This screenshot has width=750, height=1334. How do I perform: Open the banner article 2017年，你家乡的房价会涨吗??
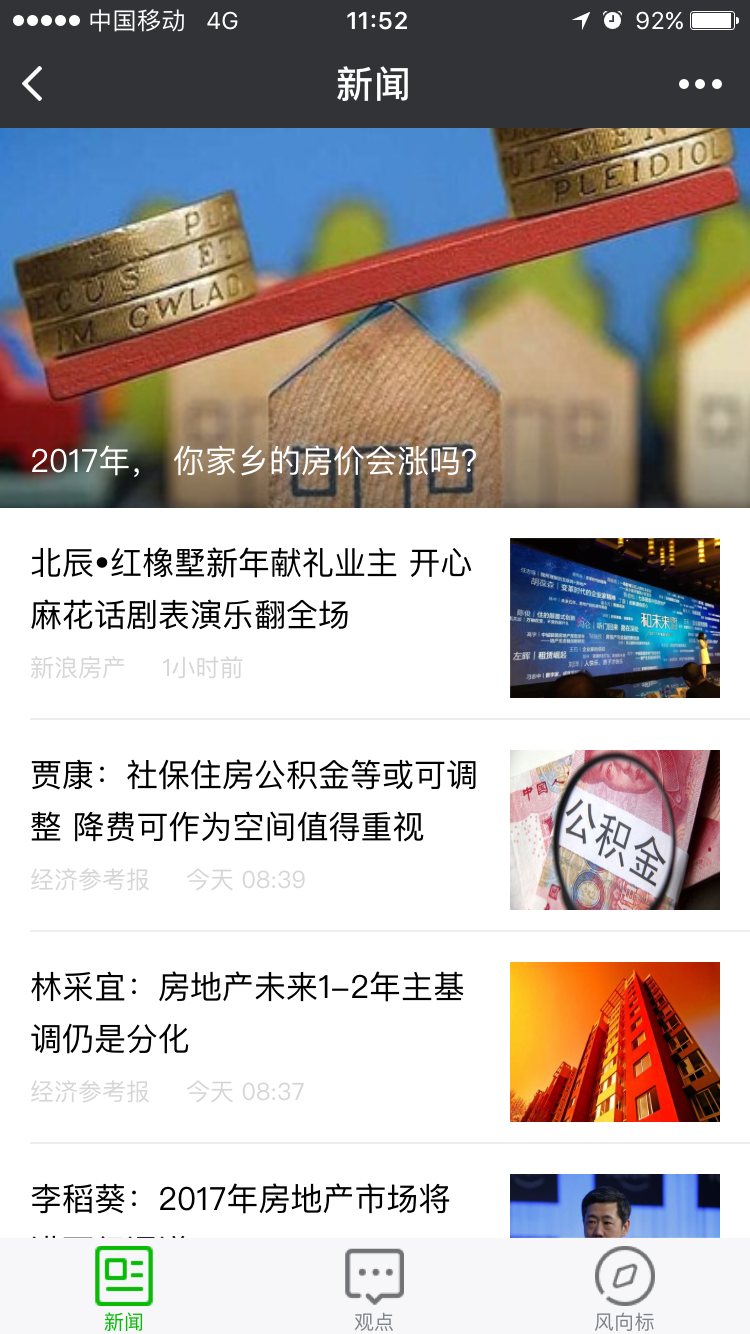375,320
